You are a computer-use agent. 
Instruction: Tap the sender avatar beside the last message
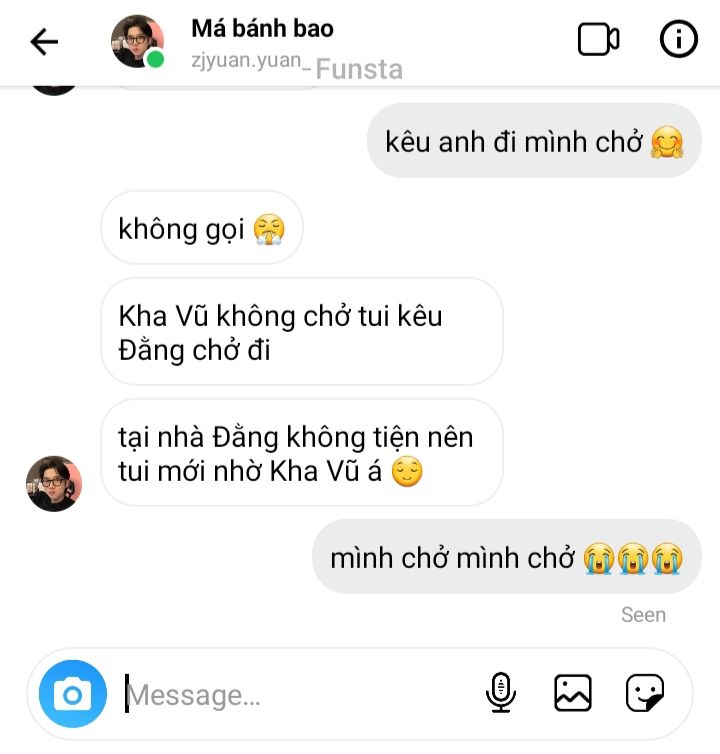53,484
